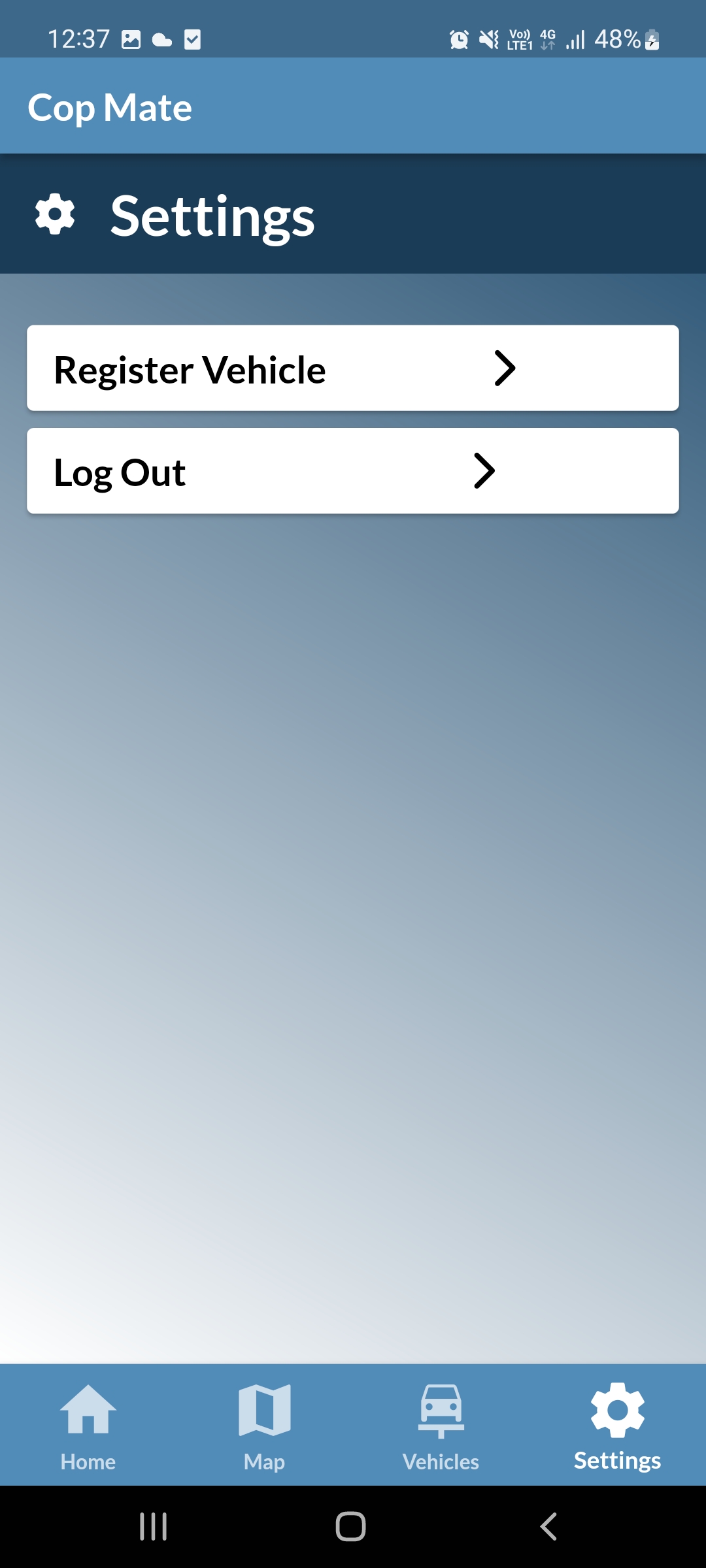
Task: Open the Register Vehicle option
Action: (x=353, y=368)
